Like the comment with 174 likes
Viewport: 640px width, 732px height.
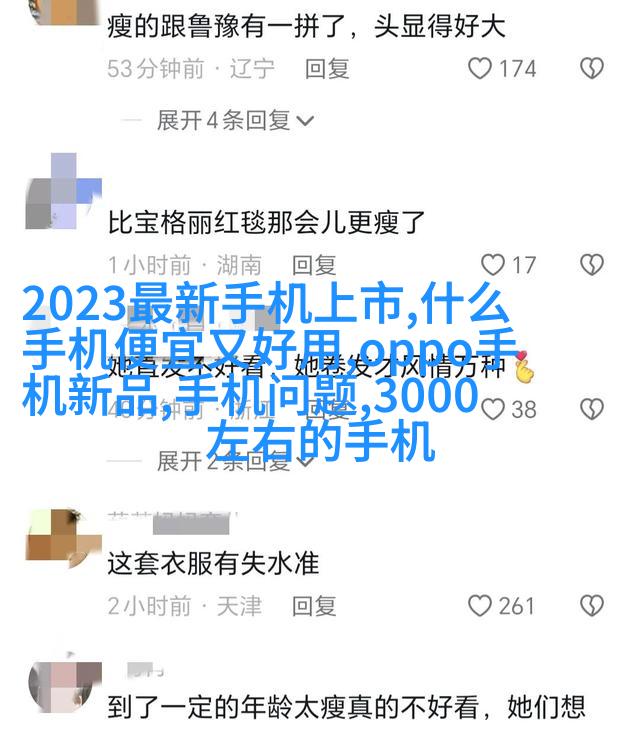[x=481, y=69]
